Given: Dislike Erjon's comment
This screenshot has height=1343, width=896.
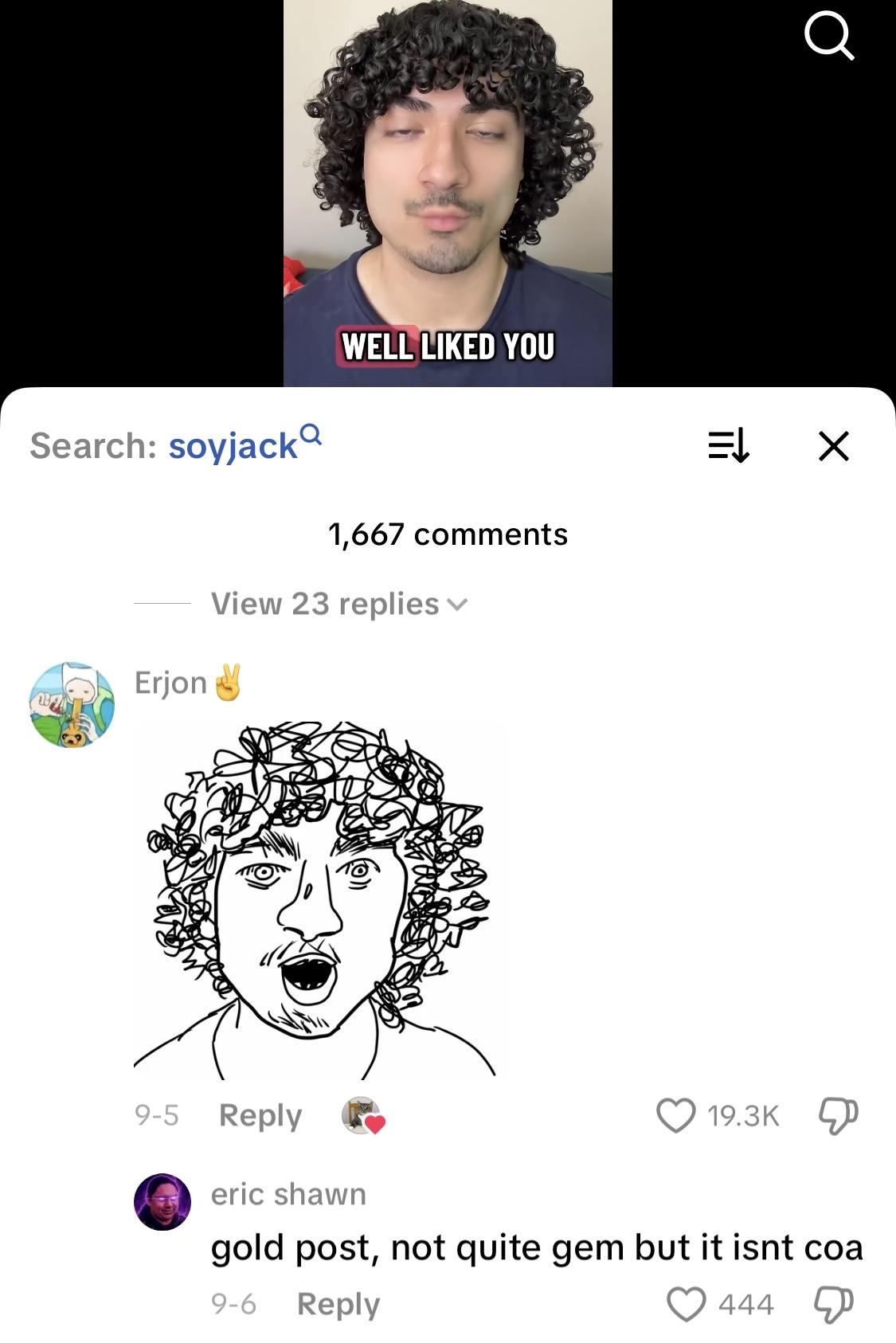Looking at the screenshot, I should 839,1115.
